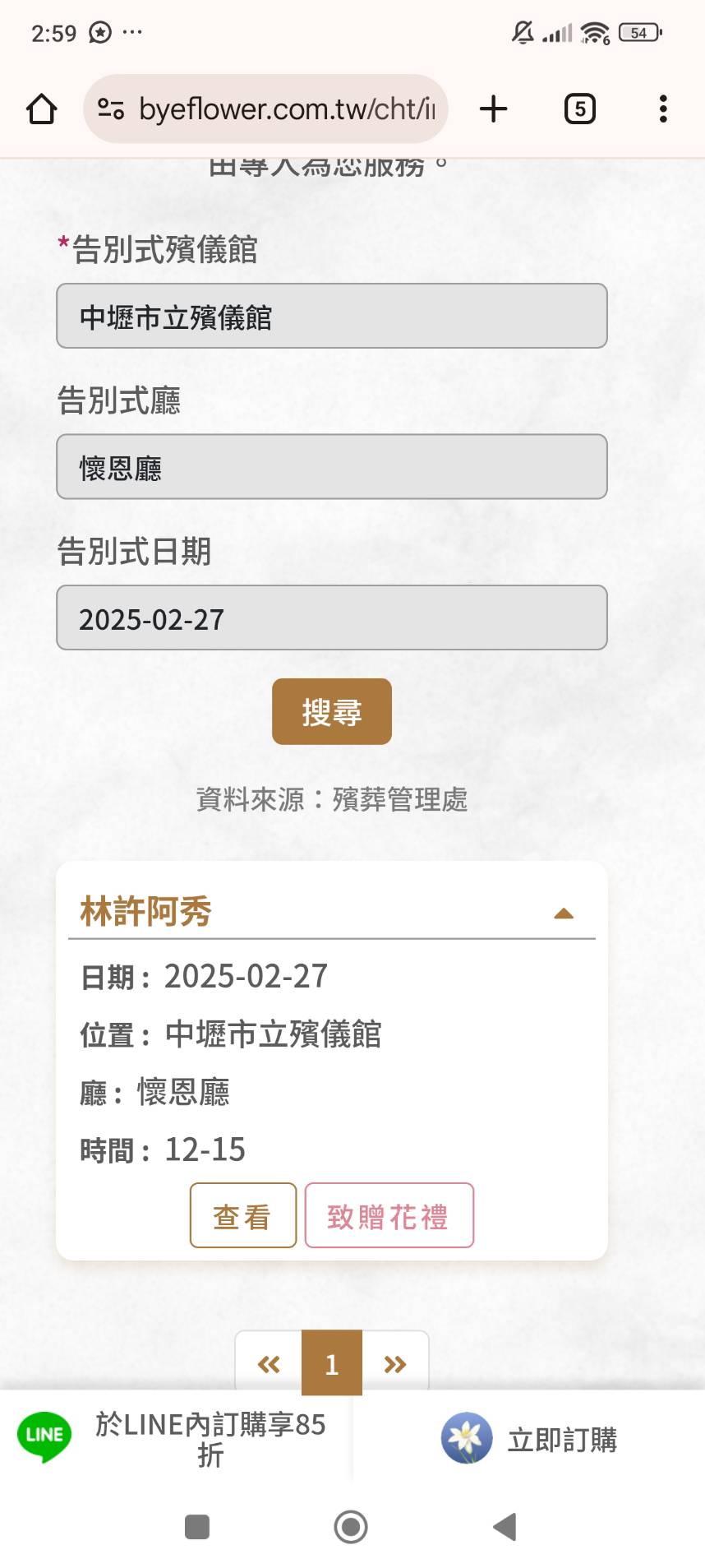Open the system recent apps view

point(197,1527)
